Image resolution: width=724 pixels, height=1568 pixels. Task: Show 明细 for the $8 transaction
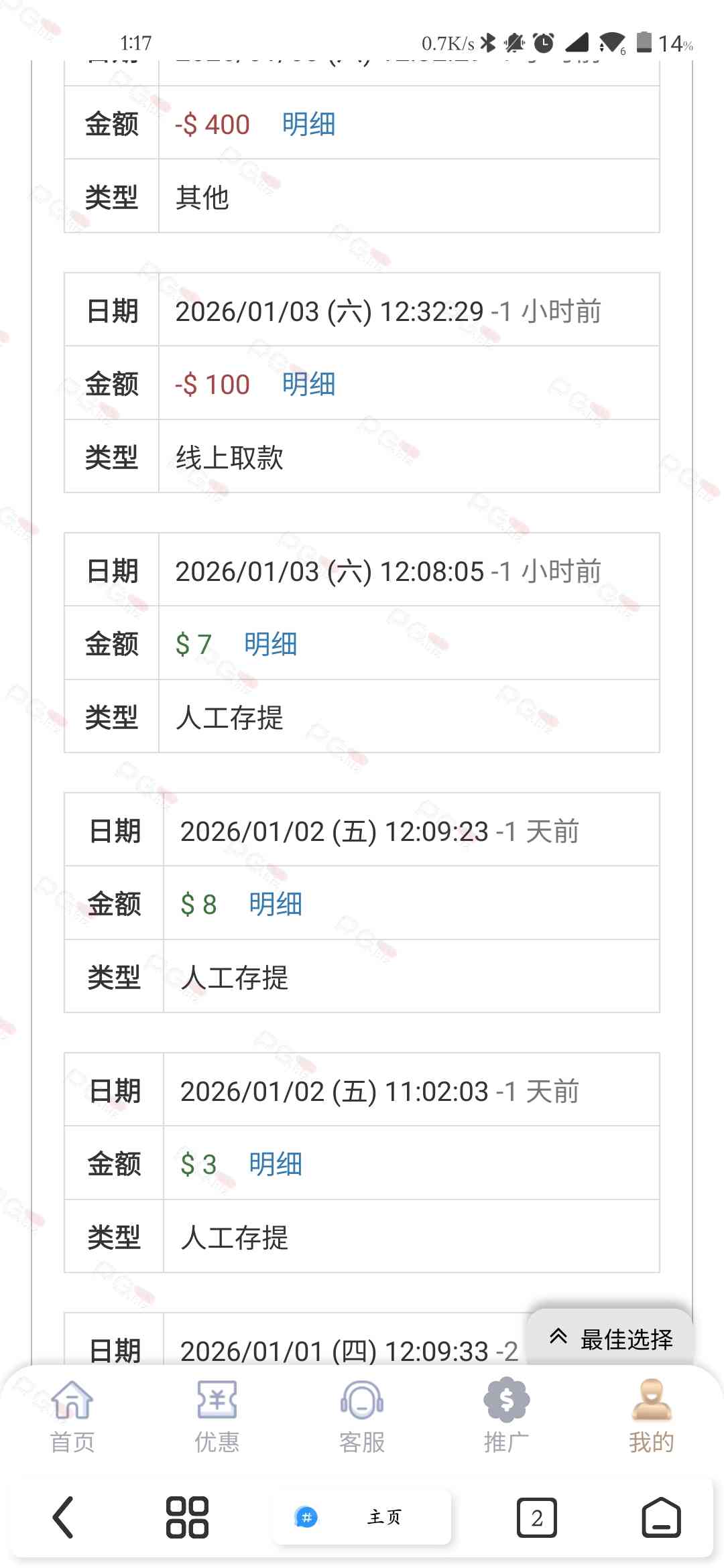275,905
